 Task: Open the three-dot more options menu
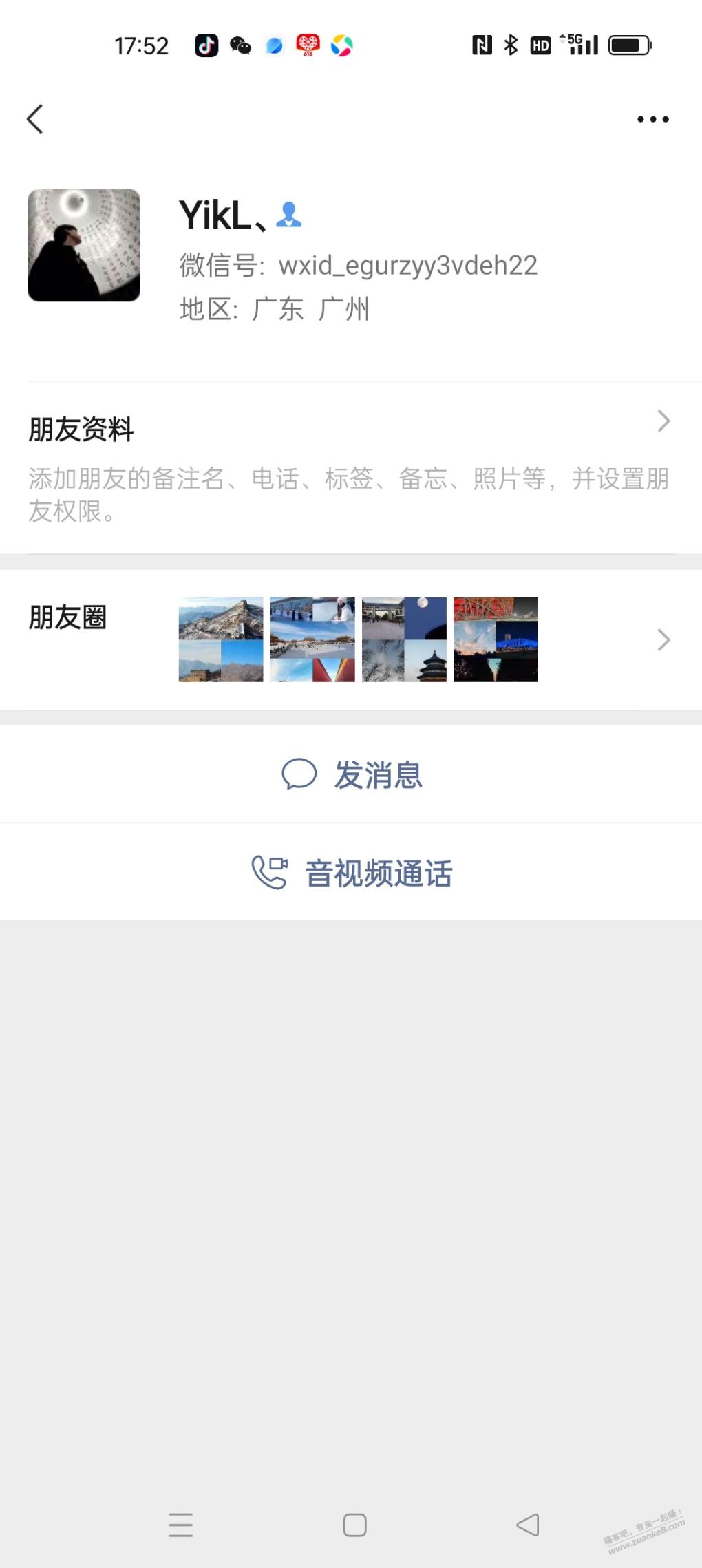tap(652, 120)
